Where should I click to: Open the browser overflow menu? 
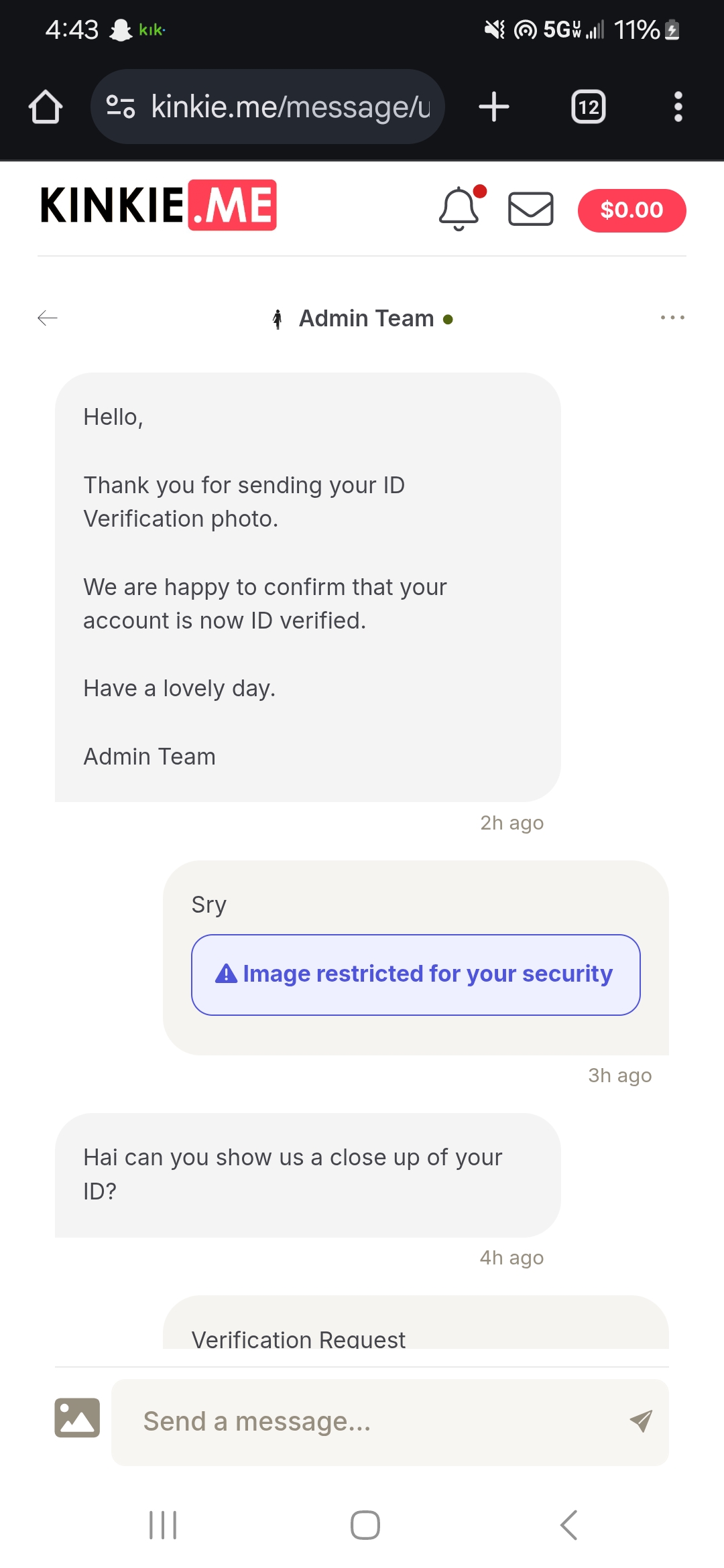[x=678, y=107]
